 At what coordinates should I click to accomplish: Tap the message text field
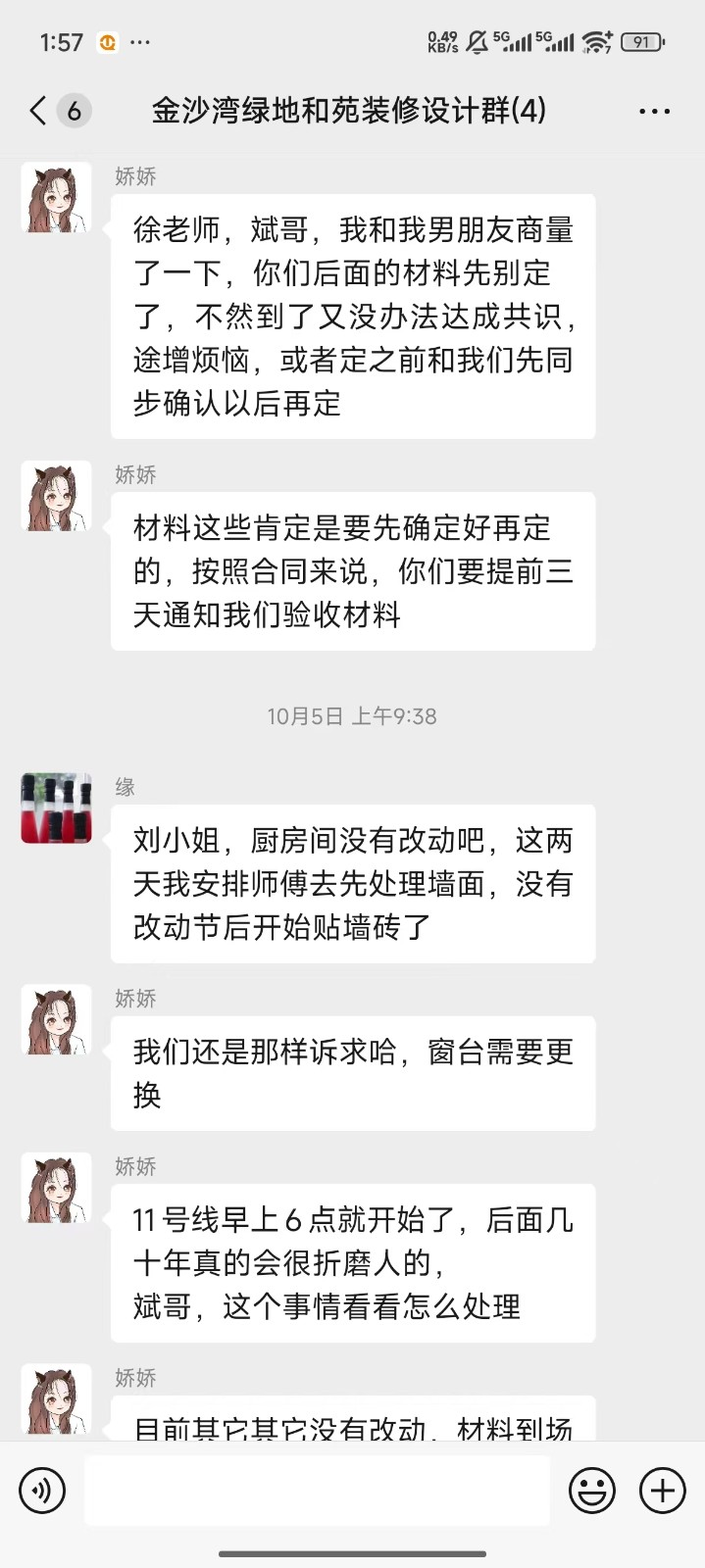(x=317, y=1491)
